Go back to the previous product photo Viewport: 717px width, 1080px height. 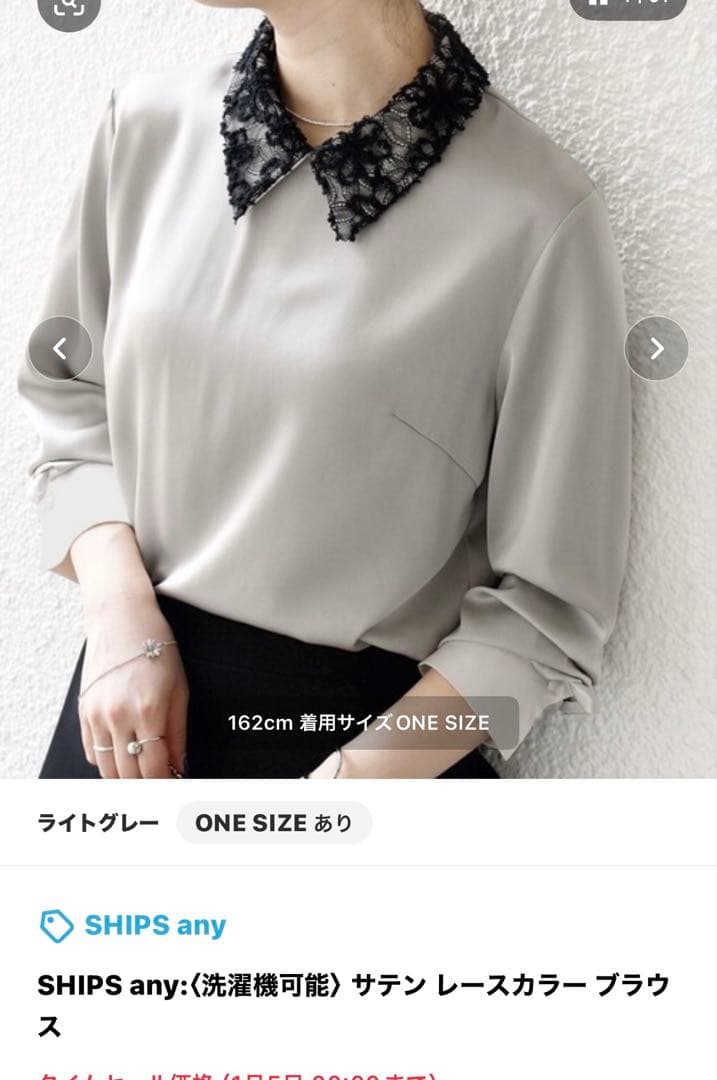click(60, 348)
